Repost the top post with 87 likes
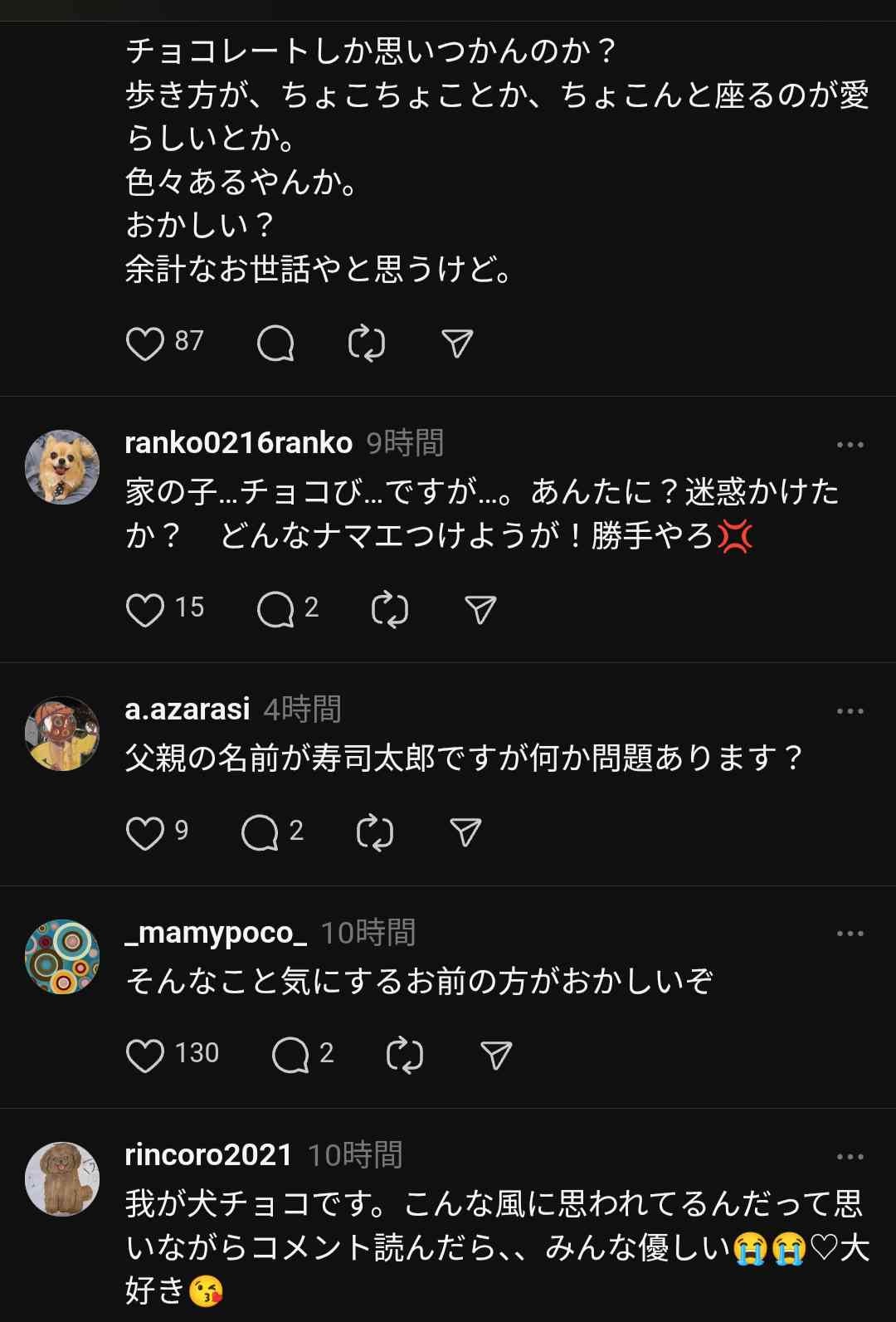 click(366, 343)
